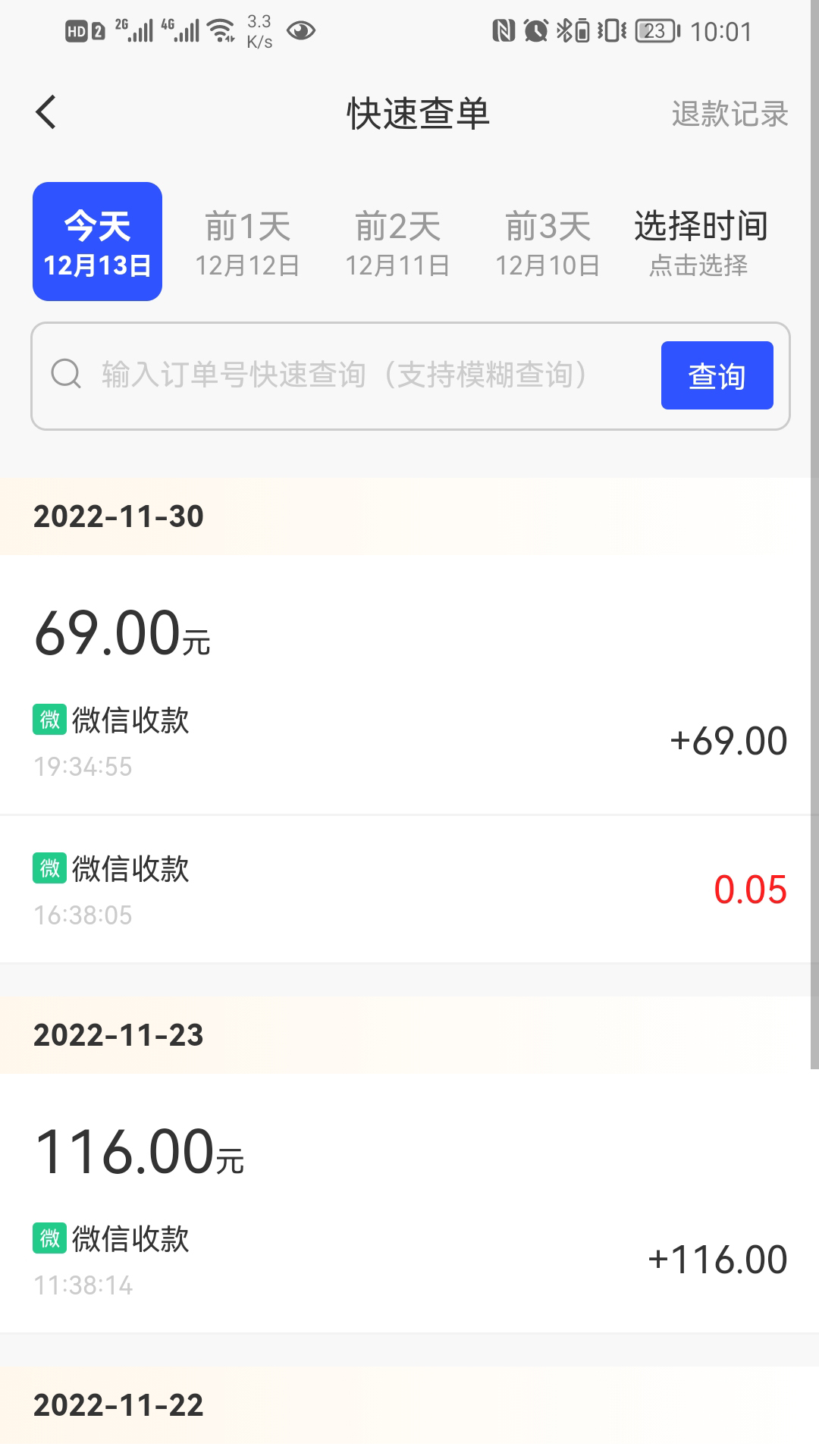Image resolution: width=819 pixels, height=1456 pixels.
Task: Tap the order number search field
Action: pos(345,375)
